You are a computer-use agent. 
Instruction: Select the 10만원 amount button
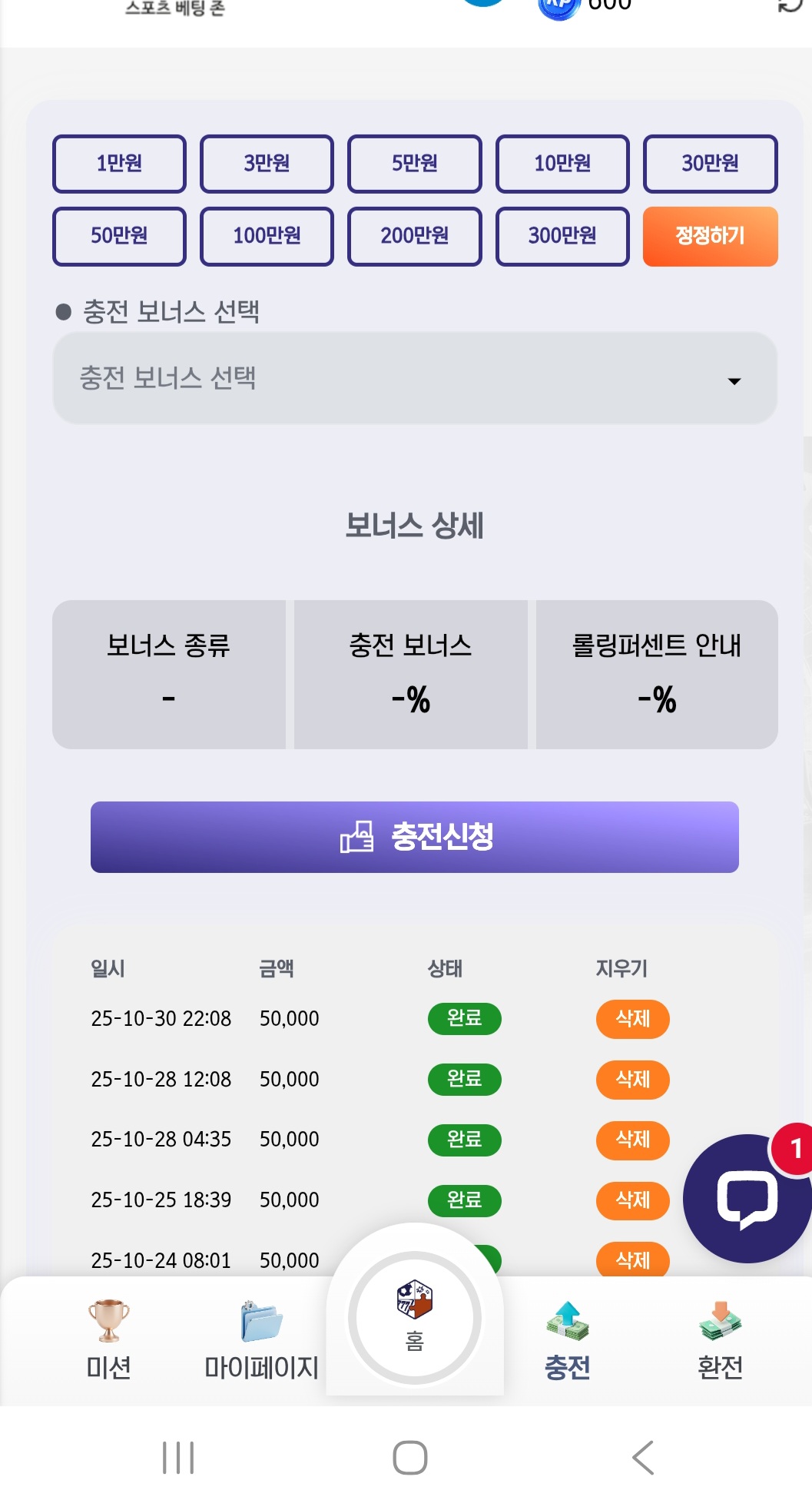click(x=562, y=164)
